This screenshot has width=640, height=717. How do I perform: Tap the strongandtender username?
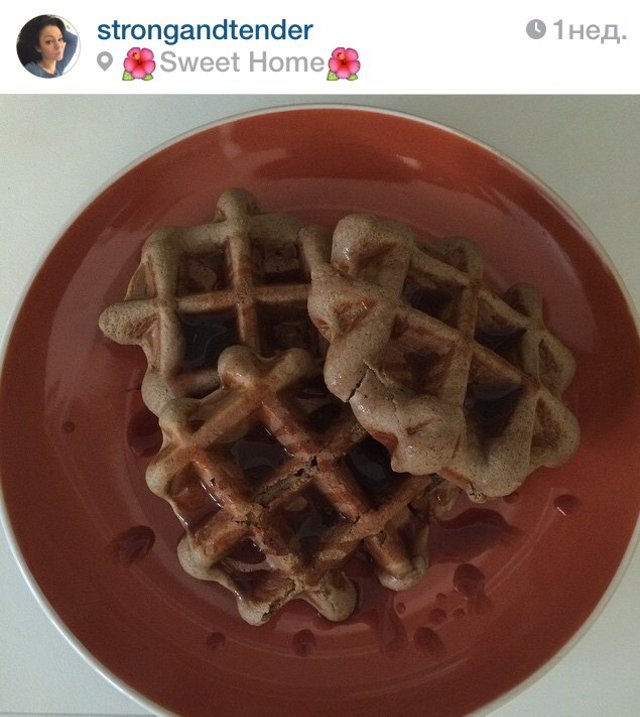(x=204, y=30)
